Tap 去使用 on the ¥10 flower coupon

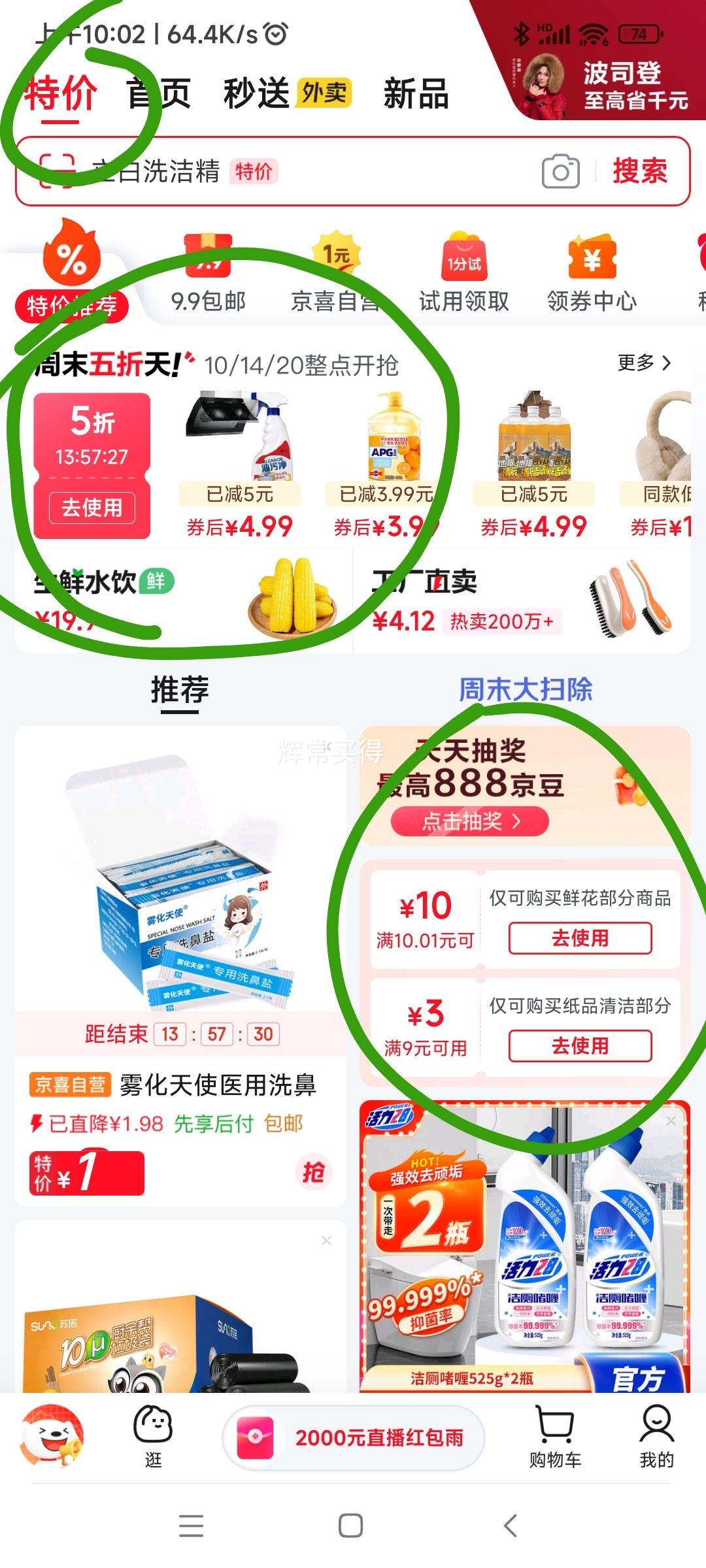click(581, 937)
